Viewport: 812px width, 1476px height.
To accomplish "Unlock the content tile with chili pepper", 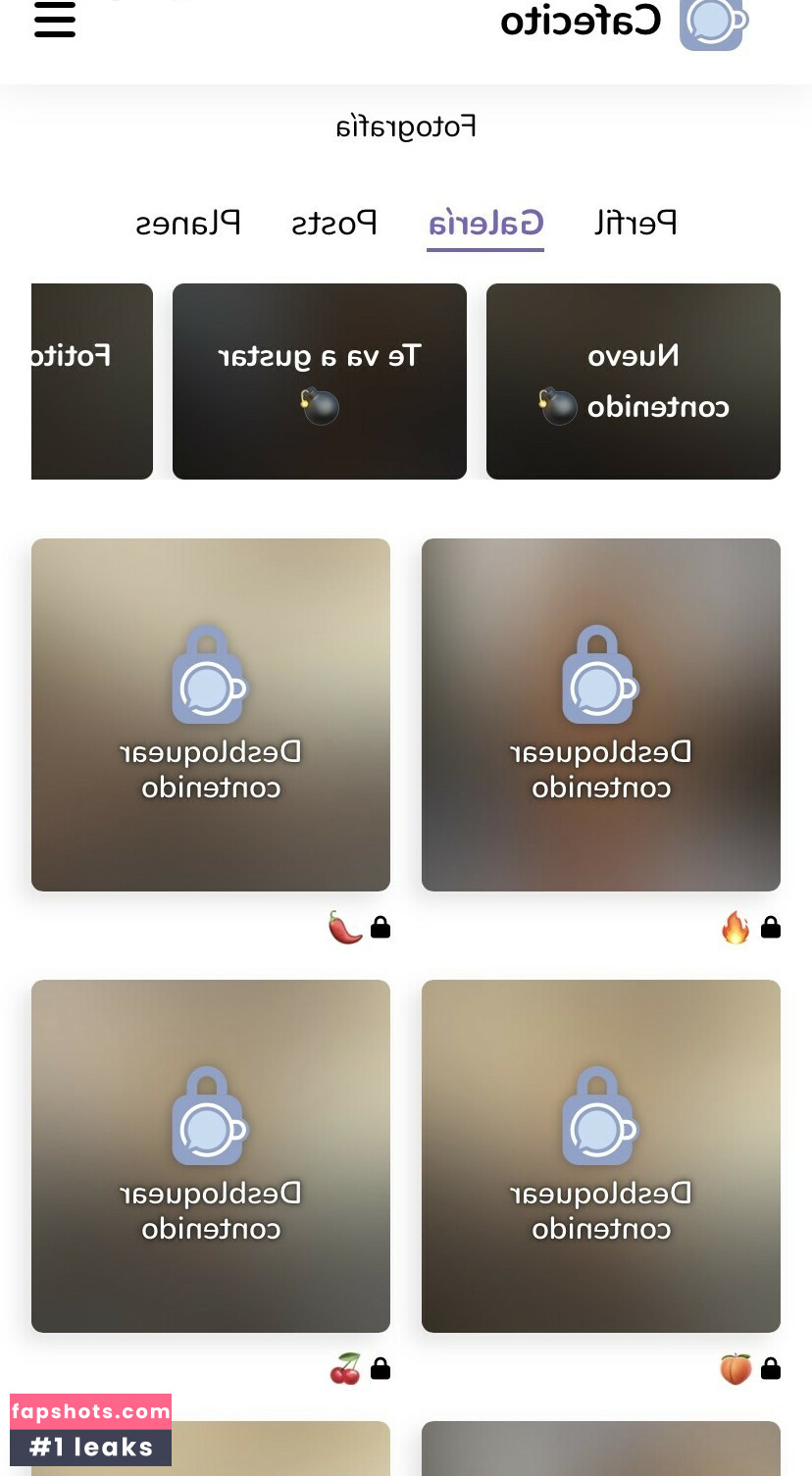I will [x=211, y=714].
